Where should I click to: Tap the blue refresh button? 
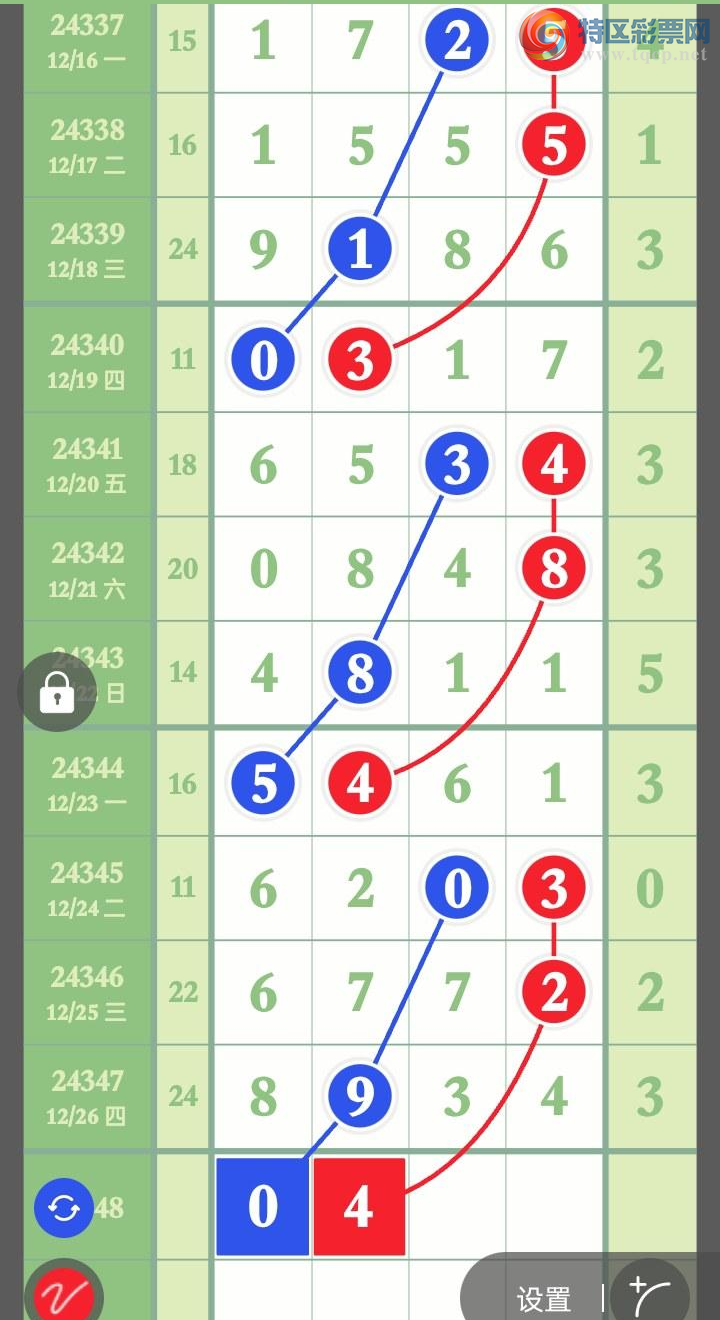coord(64,1208)
